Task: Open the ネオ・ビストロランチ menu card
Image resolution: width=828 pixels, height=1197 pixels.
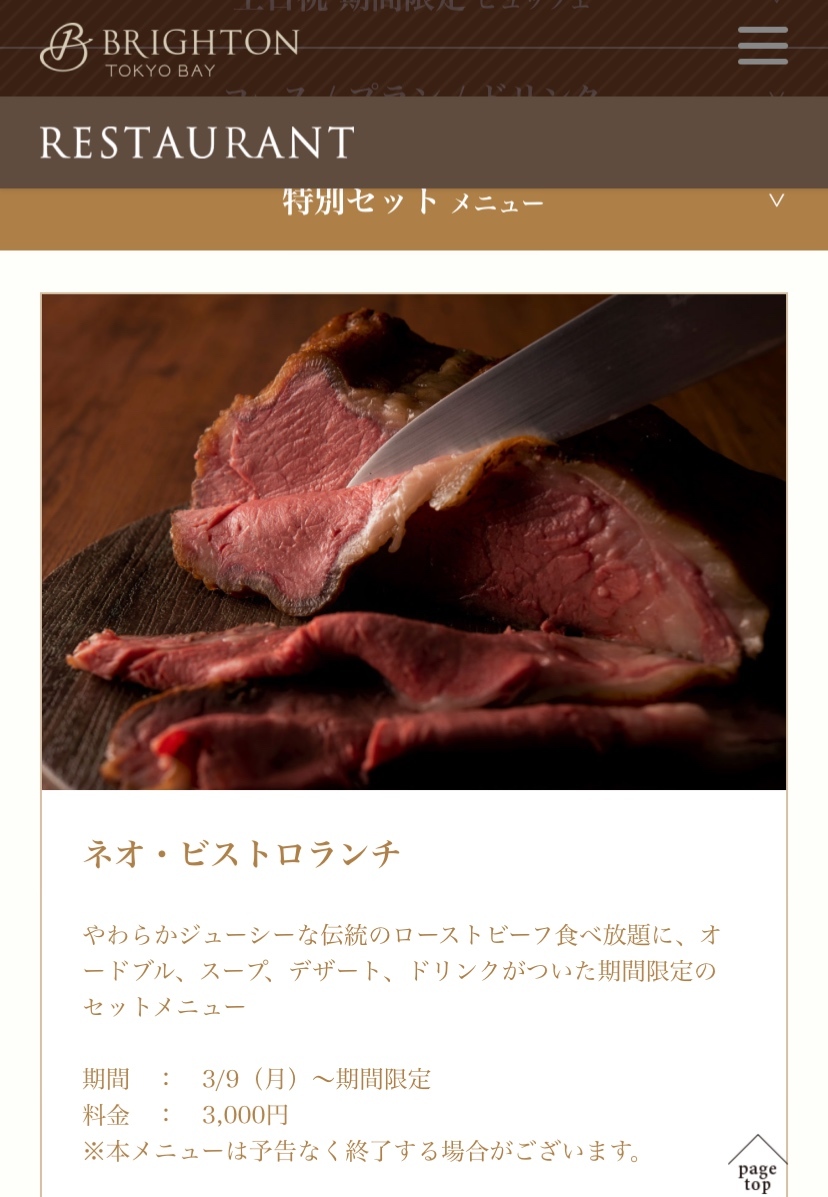Action: [x=241, y=854]
